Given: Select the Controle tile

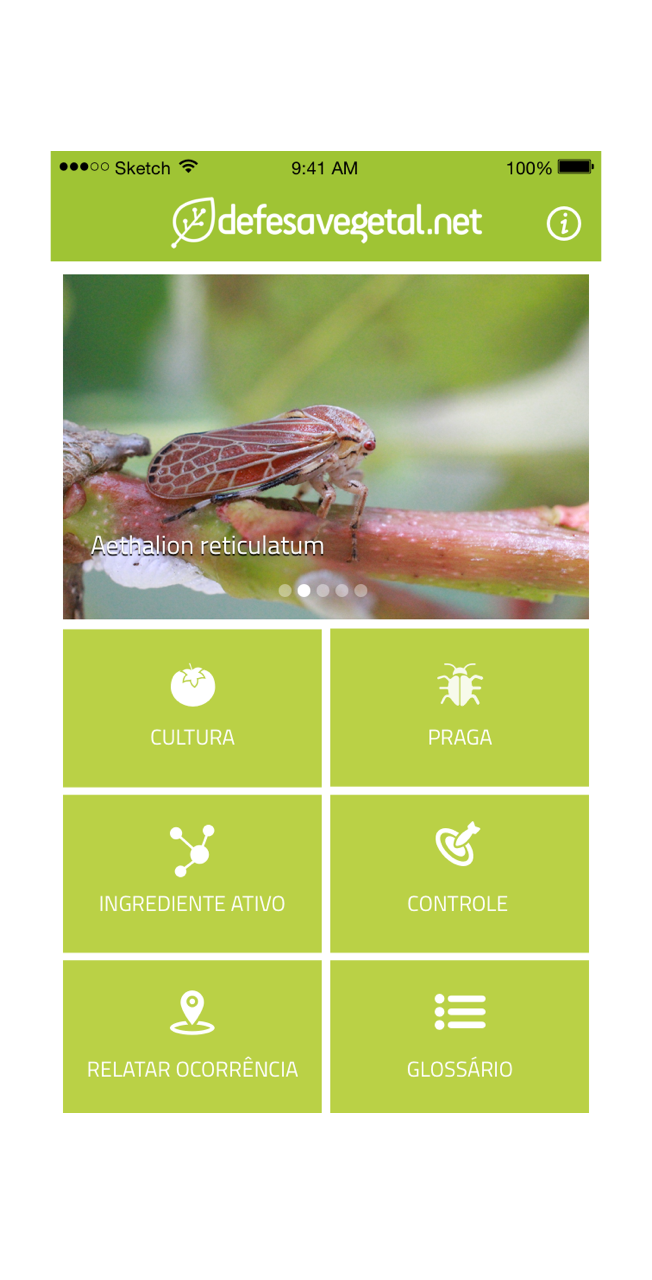Looking at the screenshot, I should click(x=459, y=874).
